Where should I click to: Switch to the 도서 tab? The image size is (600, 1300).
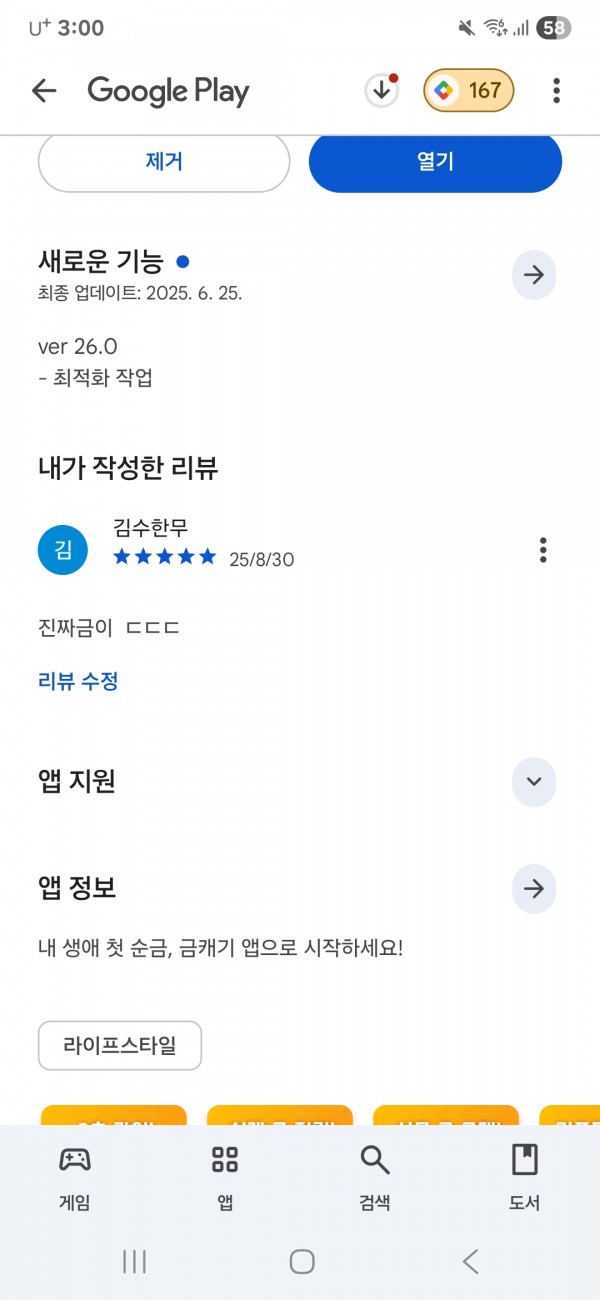pos(525,1177)
